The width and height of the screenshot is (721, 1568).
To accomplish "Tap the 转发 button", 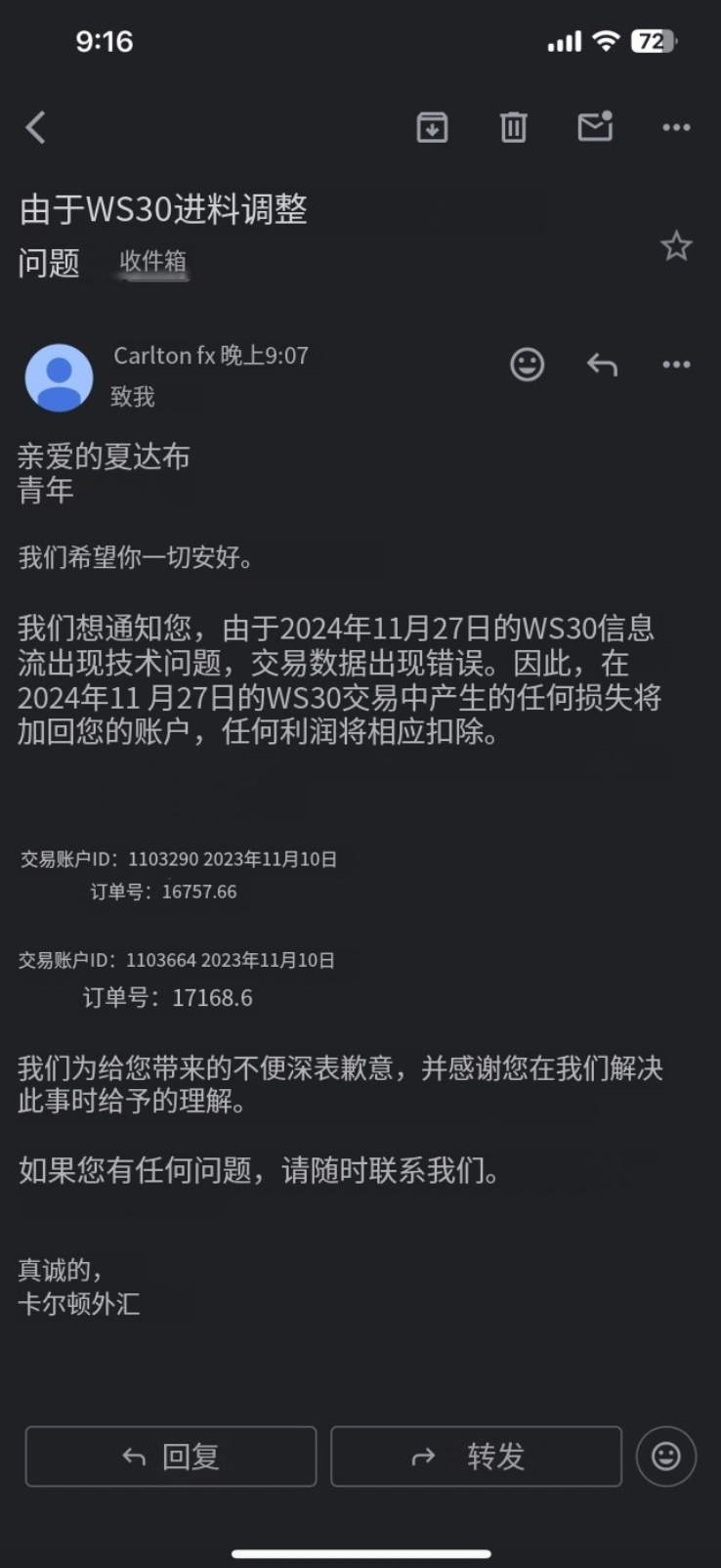I will [x=476, y=1457].
